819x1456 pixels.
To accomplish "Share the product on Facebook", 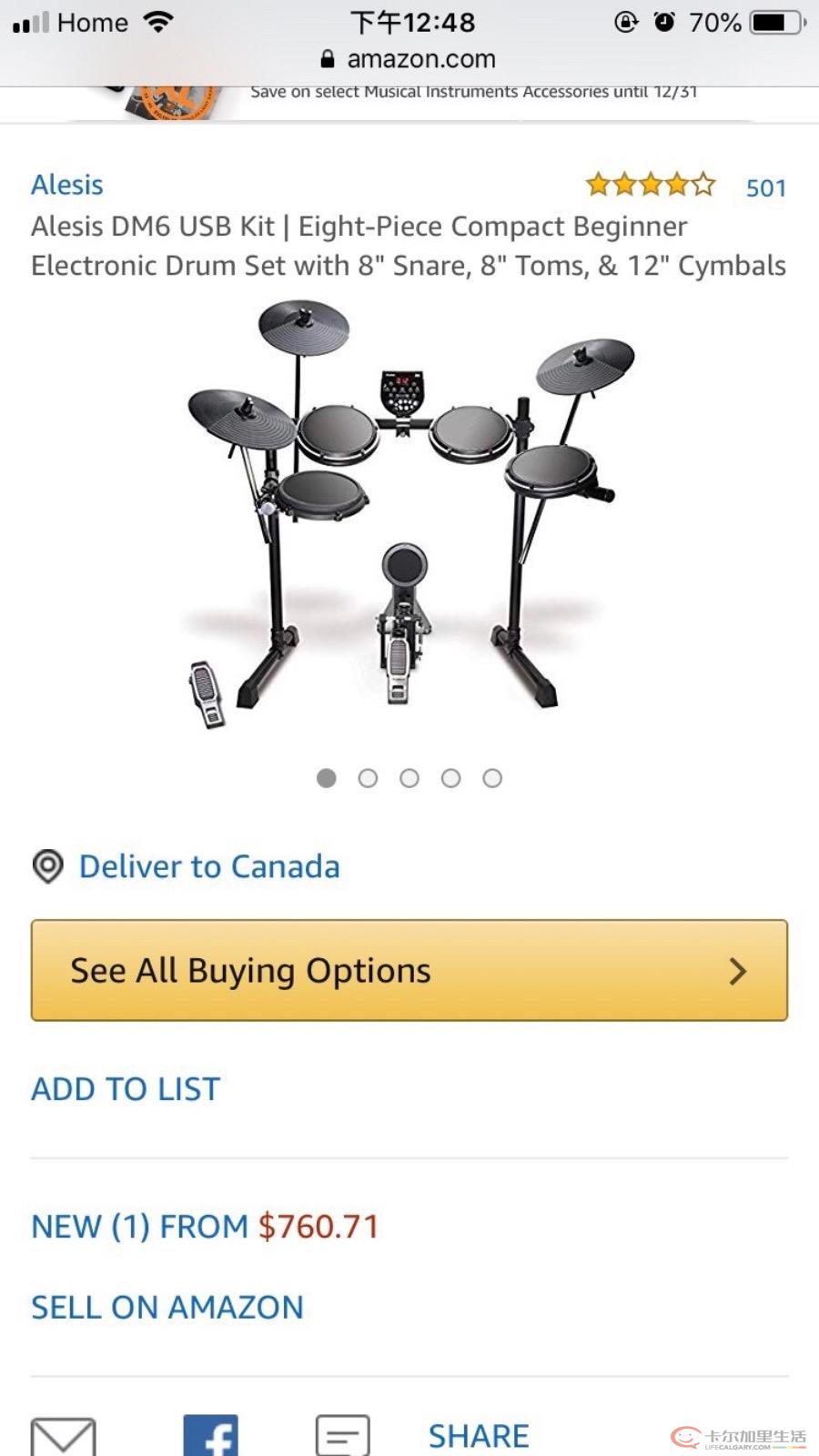I will click(x=210, y=1436).
